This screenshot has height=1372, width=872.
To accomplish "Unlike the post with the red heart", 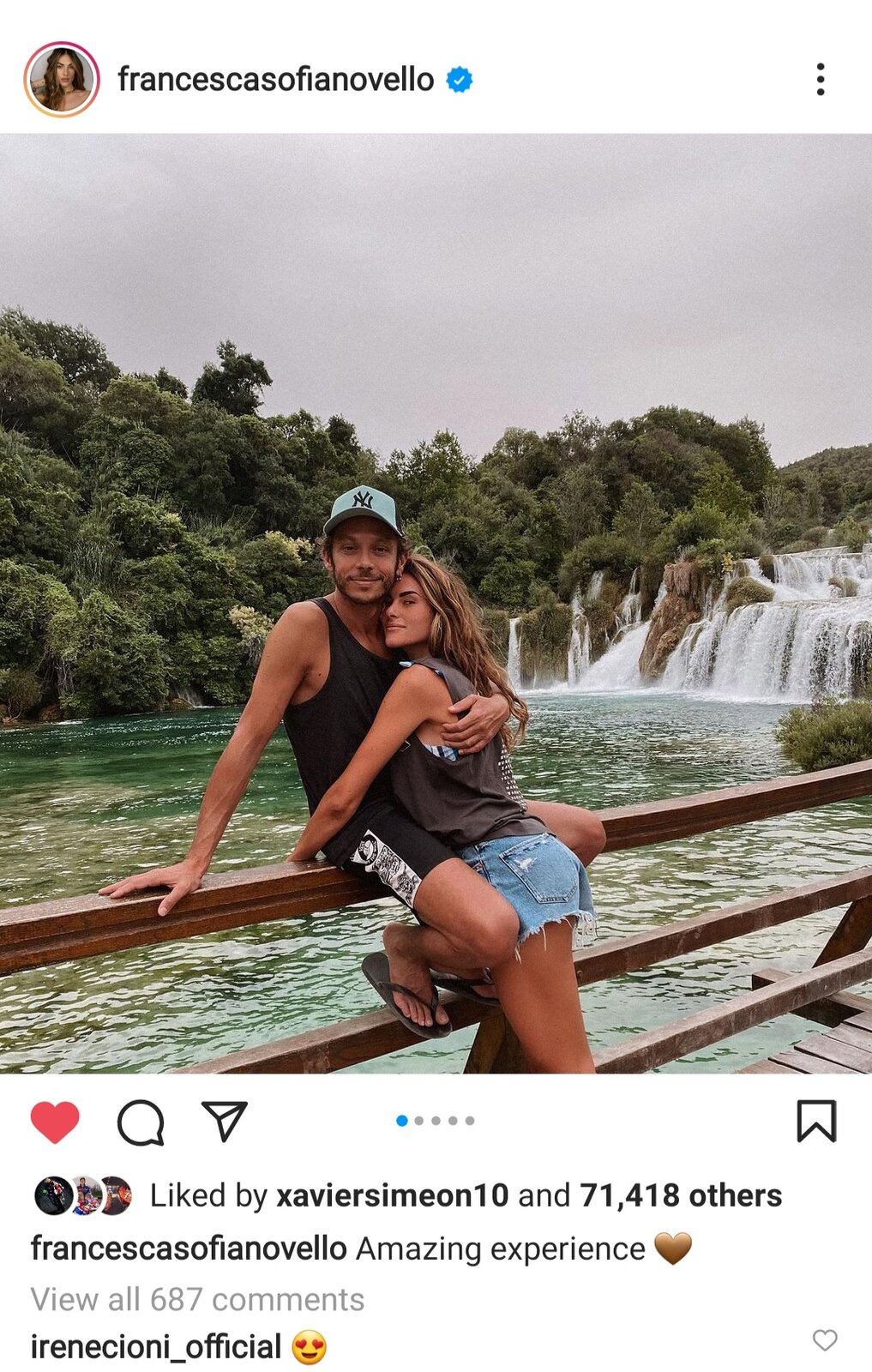I will click(x=55, y=1122).
